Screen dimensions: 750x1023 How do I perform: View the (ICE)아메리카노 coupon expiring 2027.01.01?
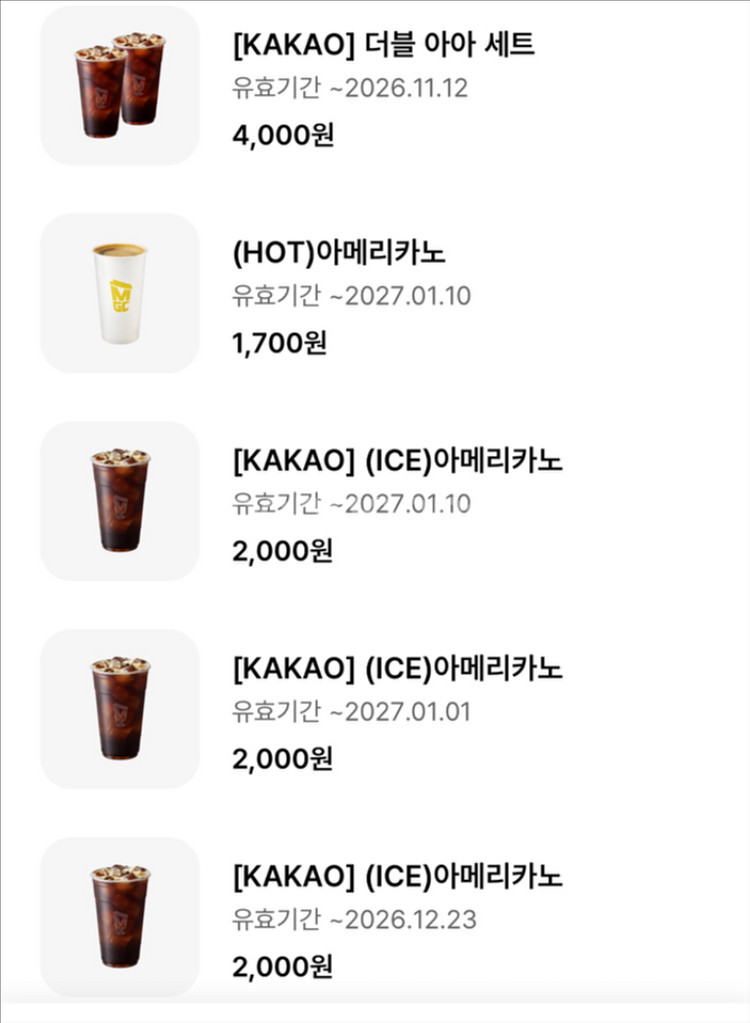(x=397, y=670)
